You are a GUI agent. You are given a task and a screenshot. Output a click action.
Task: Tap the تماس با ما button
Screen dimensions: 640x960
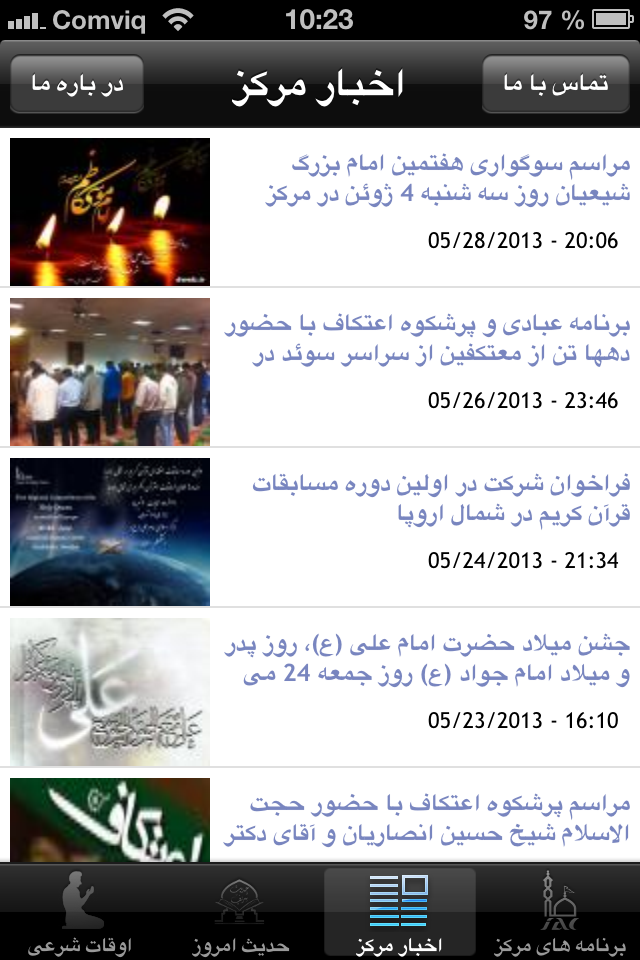tap(555, 84)
